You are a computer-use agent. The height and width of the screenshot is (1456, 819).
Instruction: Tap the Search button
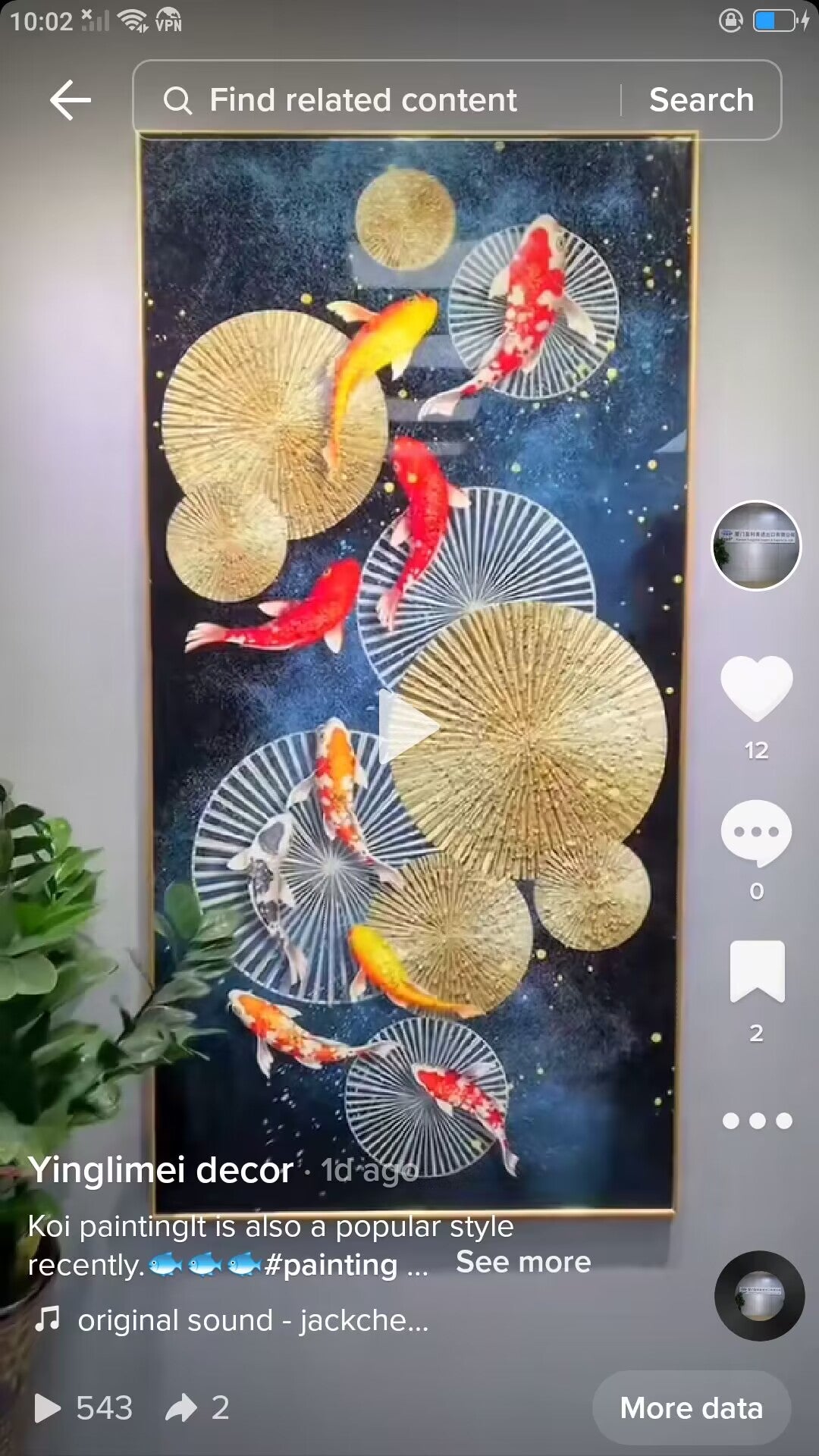701,100
